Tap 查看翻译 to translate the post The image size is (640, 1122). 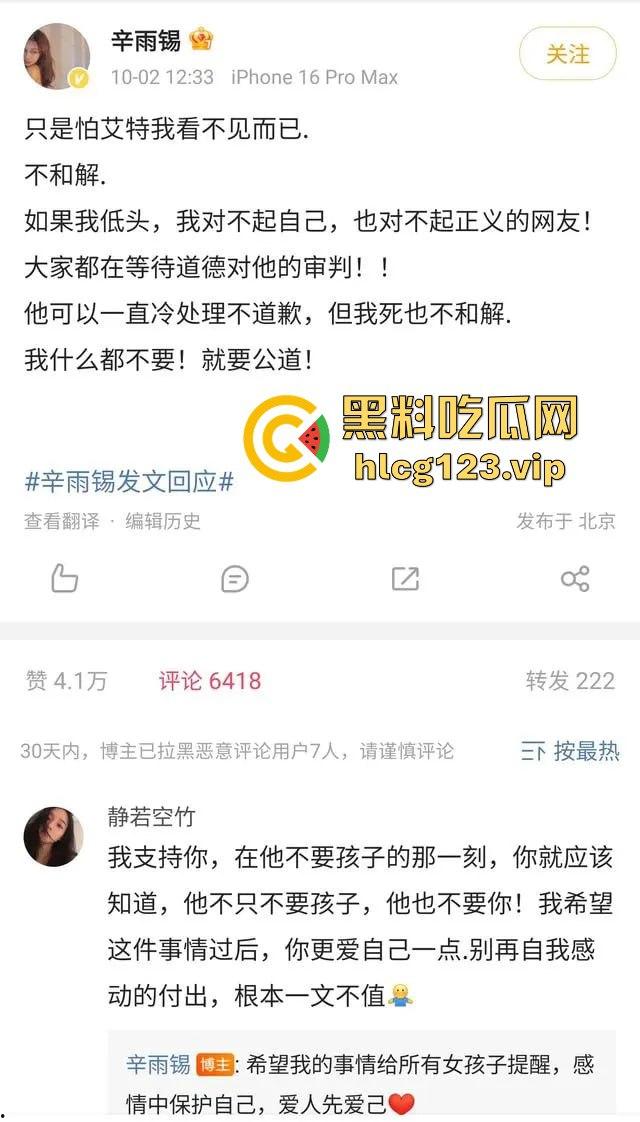coord(61,521)
